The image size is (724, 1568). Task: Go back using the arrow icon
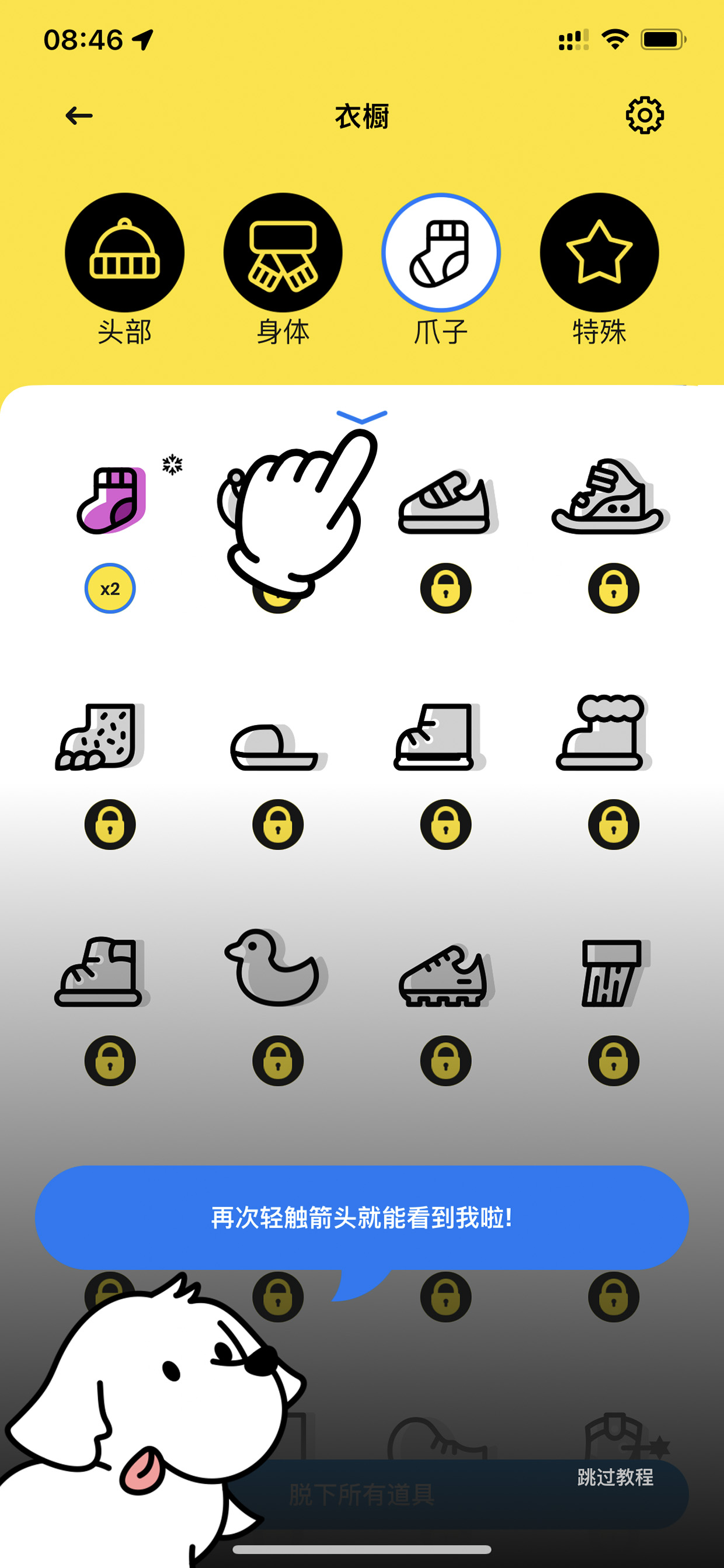click(79, 116)
